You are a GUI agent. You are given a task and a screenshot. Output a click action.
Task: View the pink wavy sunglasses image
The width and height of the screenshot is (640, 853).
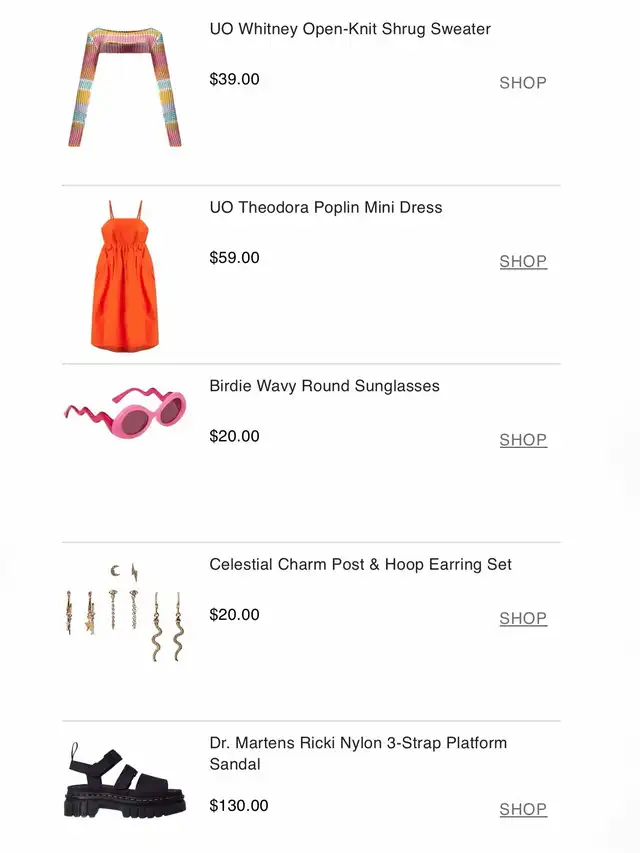click(x=125, y=409)
